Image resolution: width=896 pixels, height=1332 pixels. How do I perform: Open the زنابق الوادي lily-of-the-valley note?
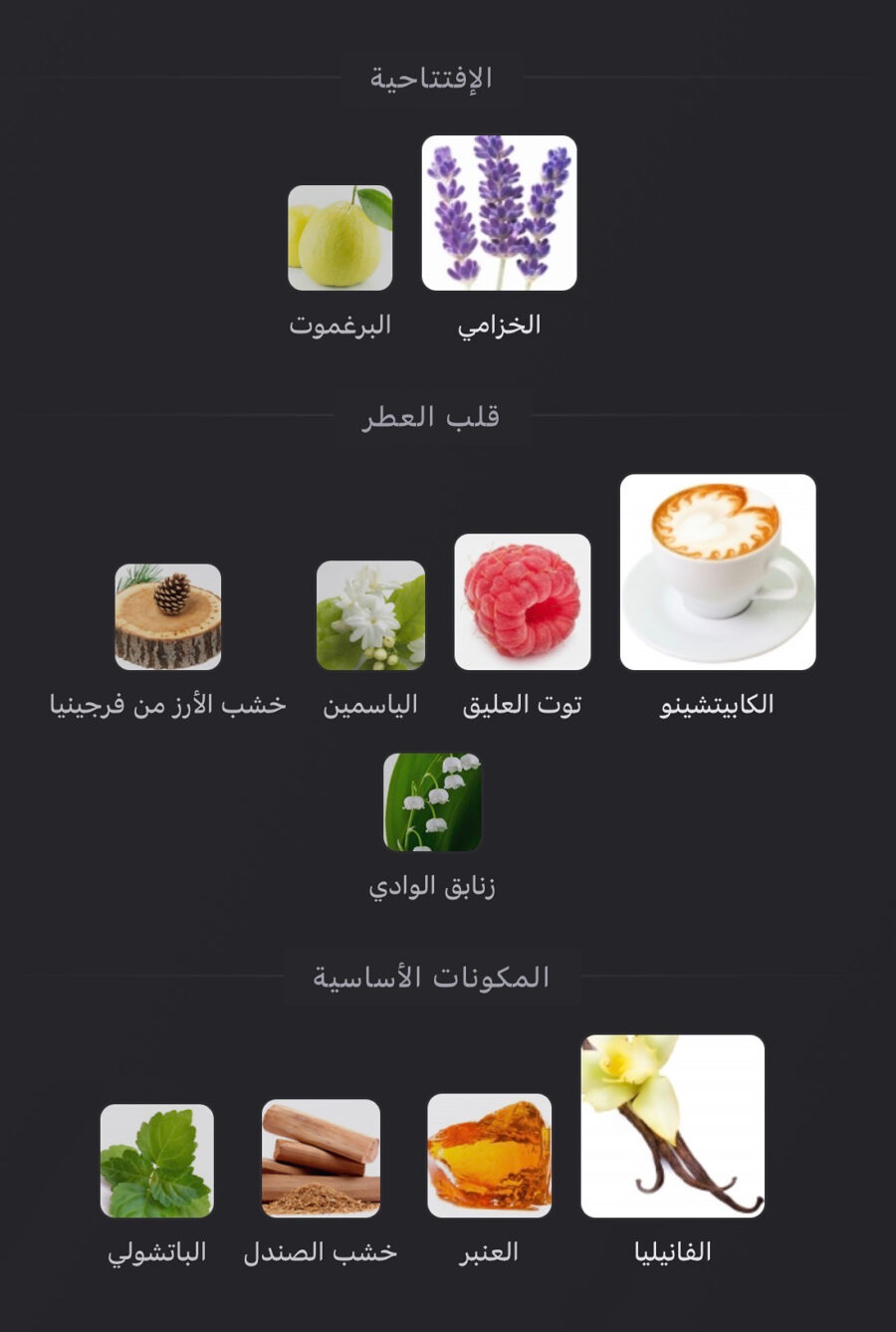pos(433,802)
